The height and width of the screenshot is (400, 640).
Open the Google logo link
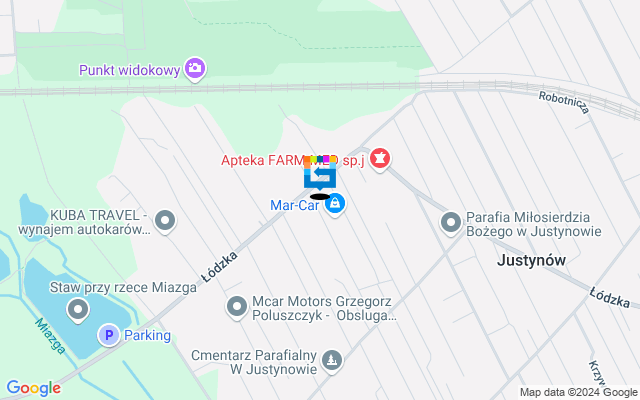pos(33,388)
